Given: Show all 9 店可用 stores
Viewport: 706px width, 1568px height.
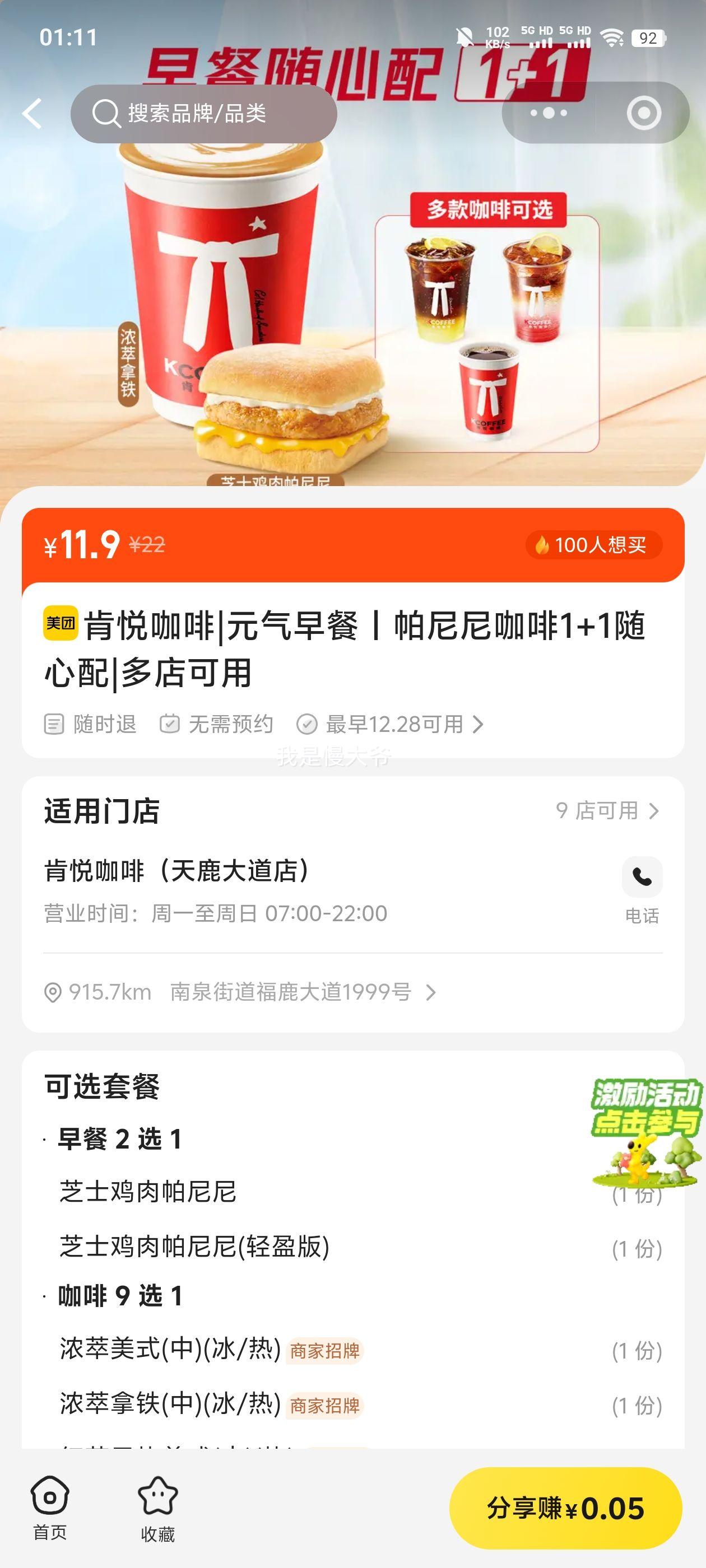Looking at the screenshot, I should [607, 811].
